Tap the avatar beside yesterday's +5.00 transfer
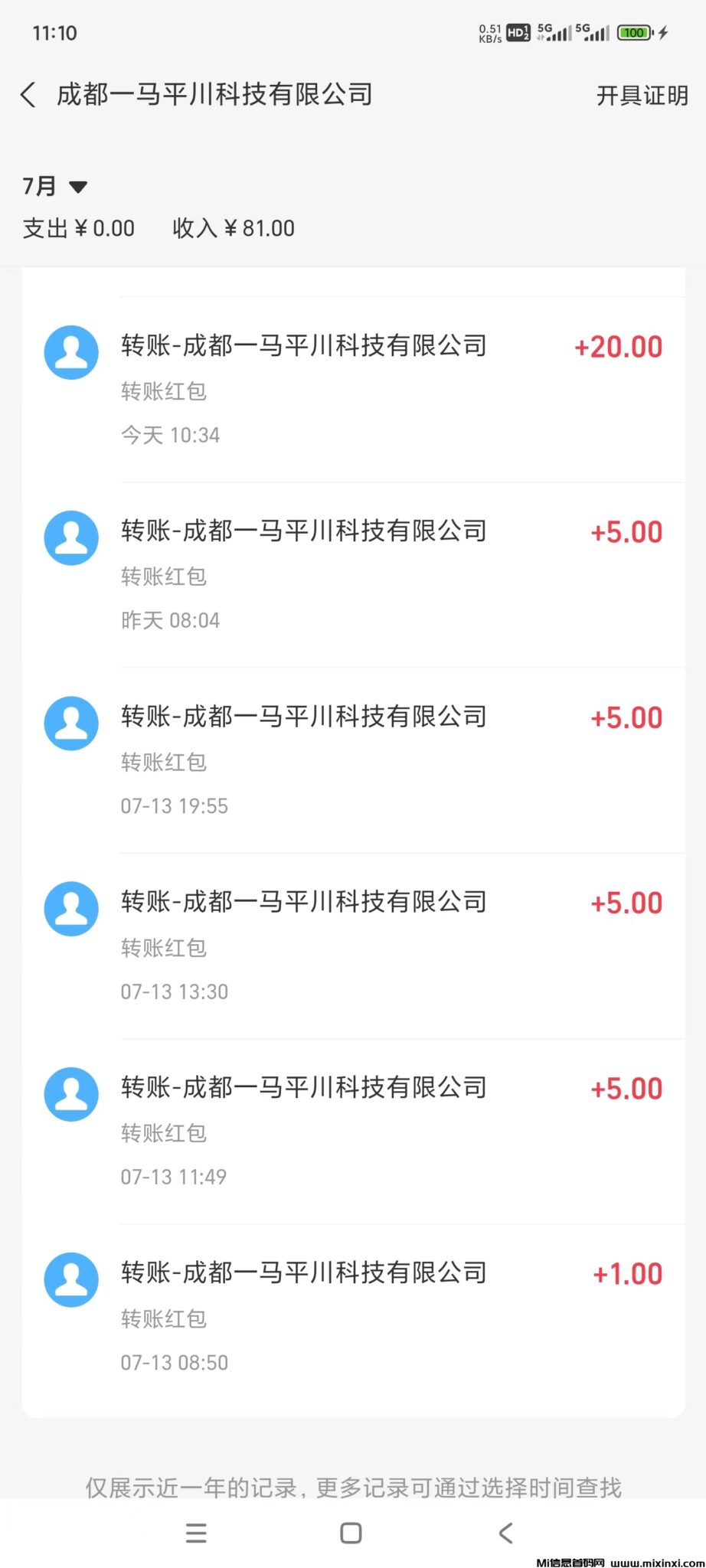Viewport: 706px width, 1568px height. point(71,537)
